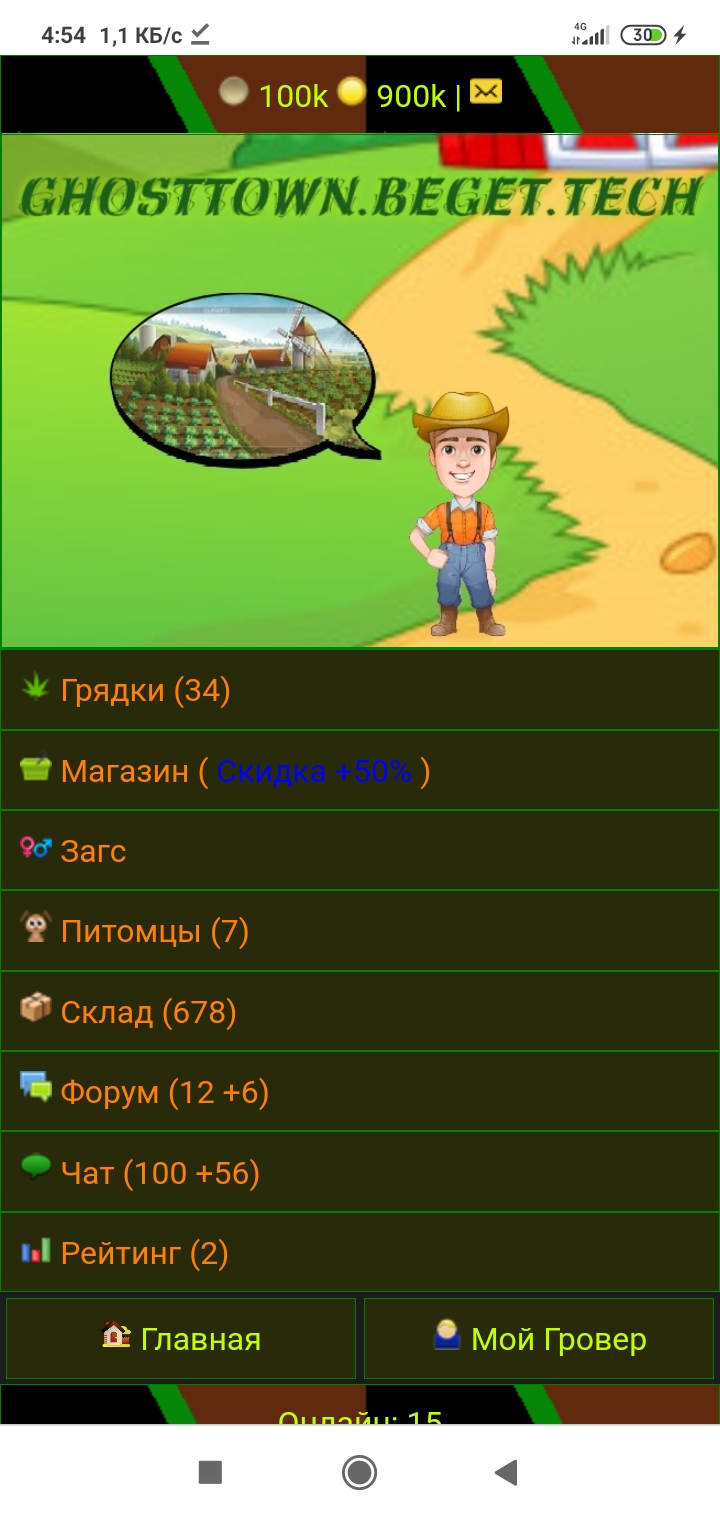Viewport: 720px width, 1520px height.
Task: Tap the Главная button
Action: 181,1339
